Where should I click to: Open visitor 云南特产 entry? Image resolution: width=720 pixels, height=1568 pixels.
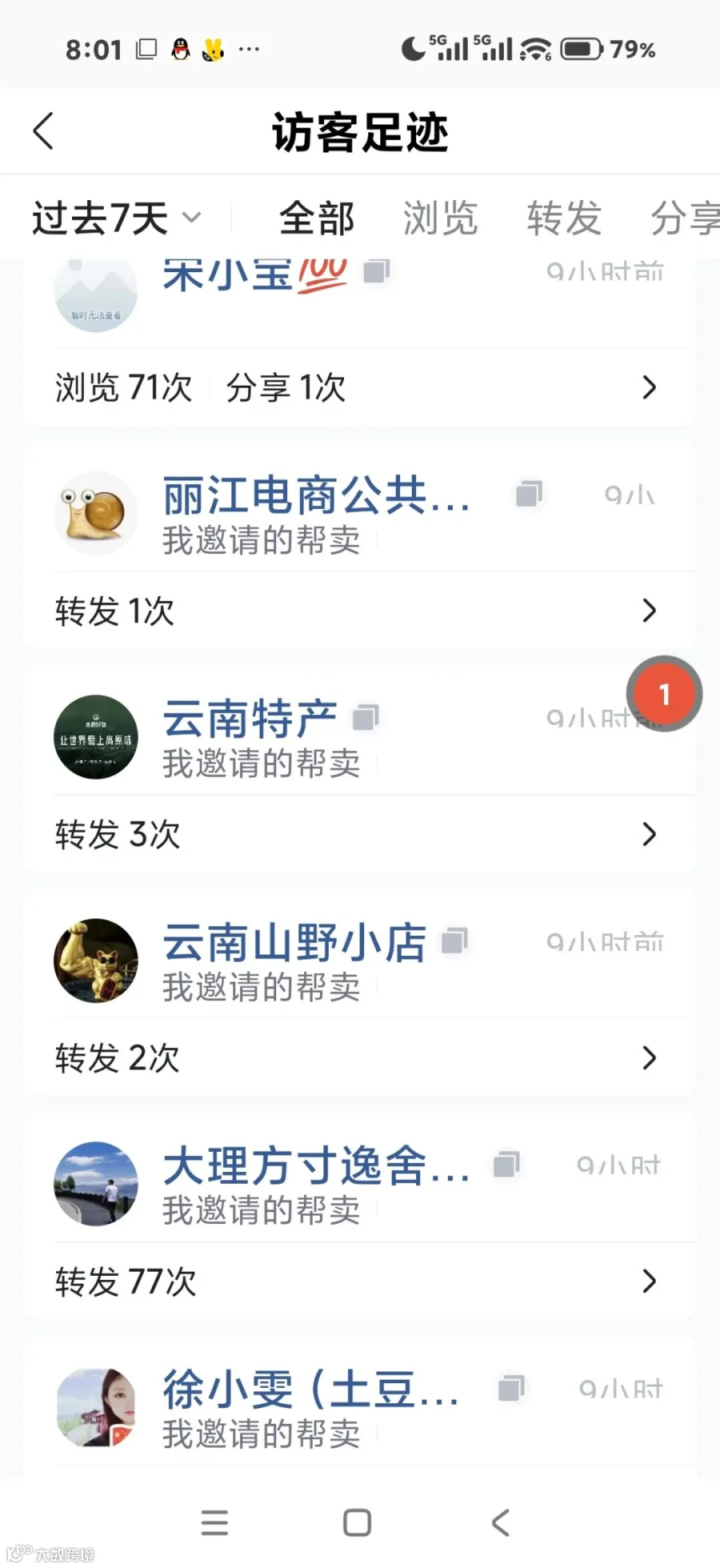point(250,719)
